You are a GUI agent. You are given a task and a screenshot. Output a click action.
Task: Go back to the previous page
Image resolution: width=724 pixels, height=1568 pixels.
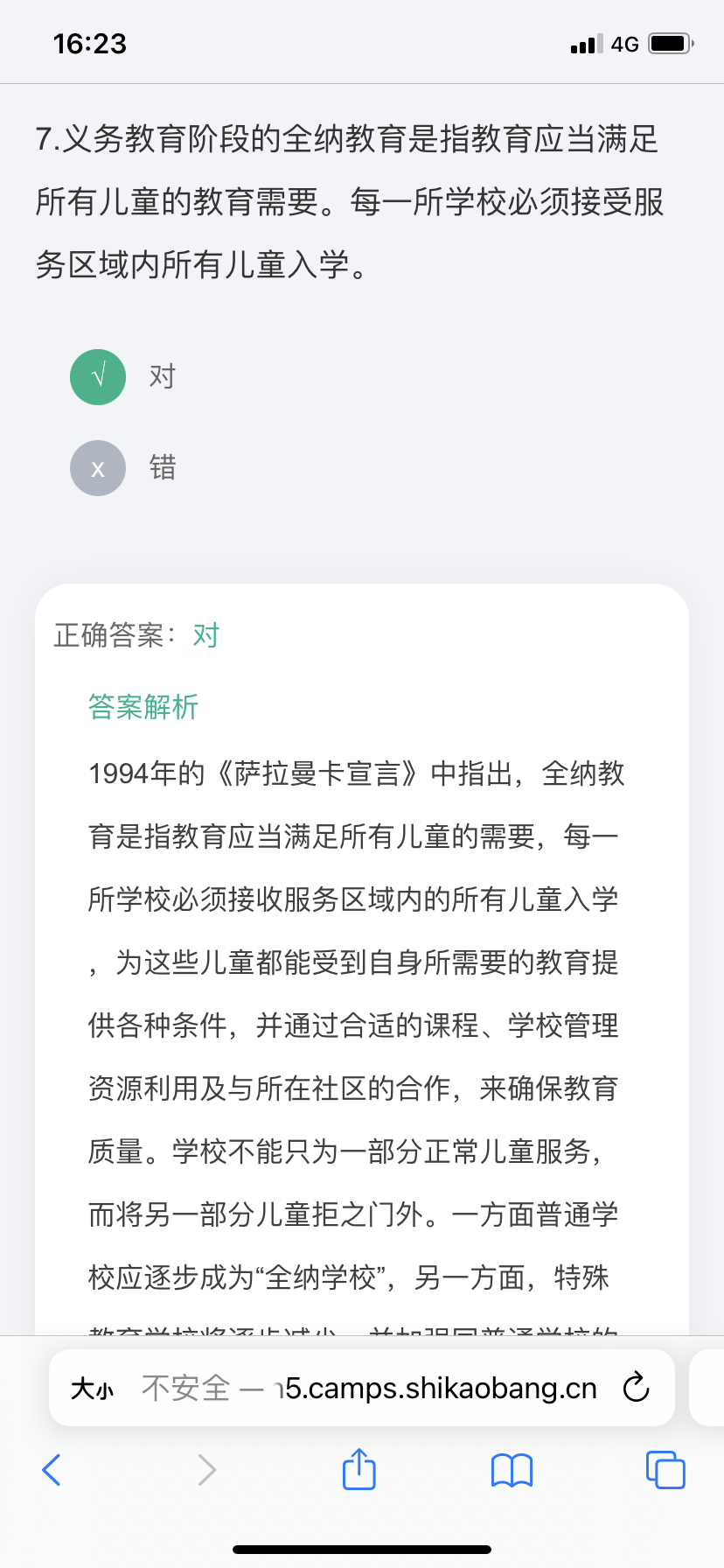(52, 1470)
